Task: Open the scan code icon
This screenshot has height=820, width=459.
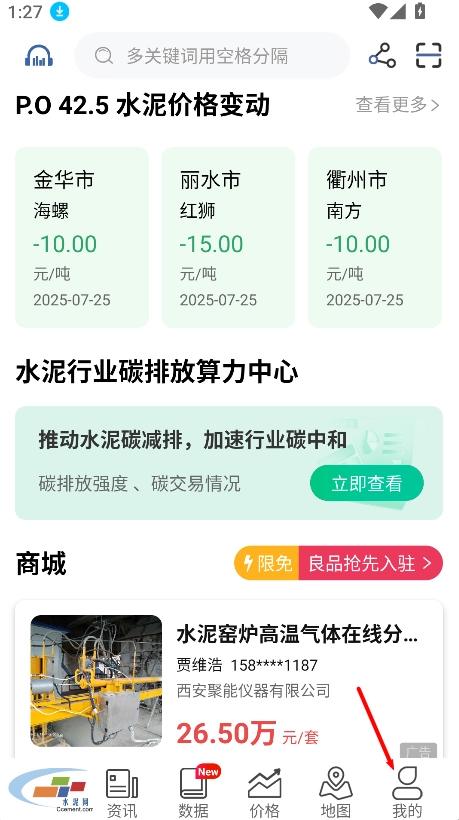Action: (429, 55)
